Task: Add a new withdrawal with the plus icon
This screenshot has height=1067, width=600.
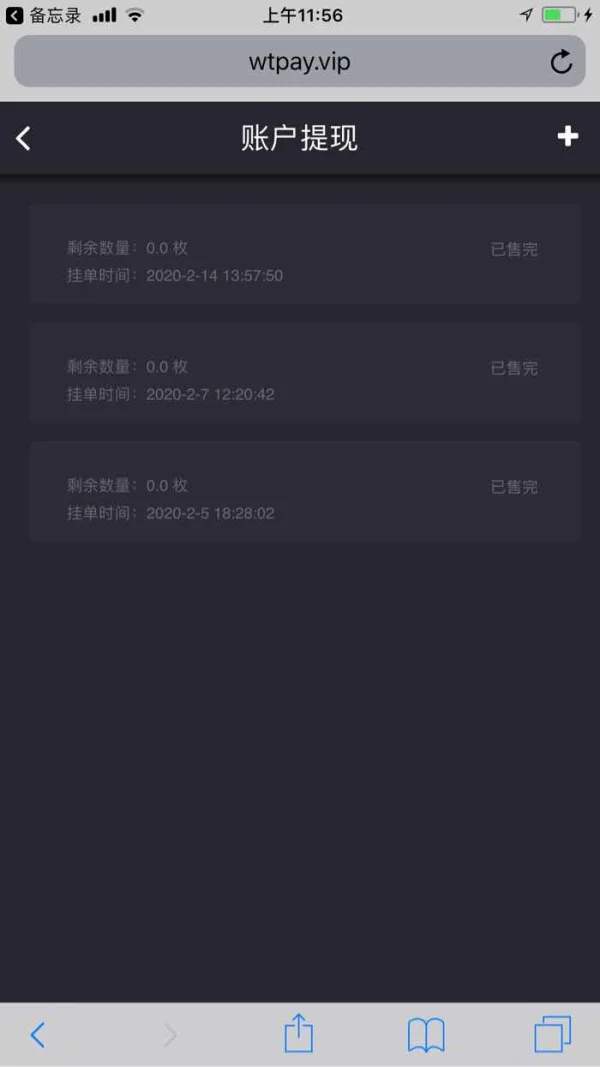Action: pos(568,137)
